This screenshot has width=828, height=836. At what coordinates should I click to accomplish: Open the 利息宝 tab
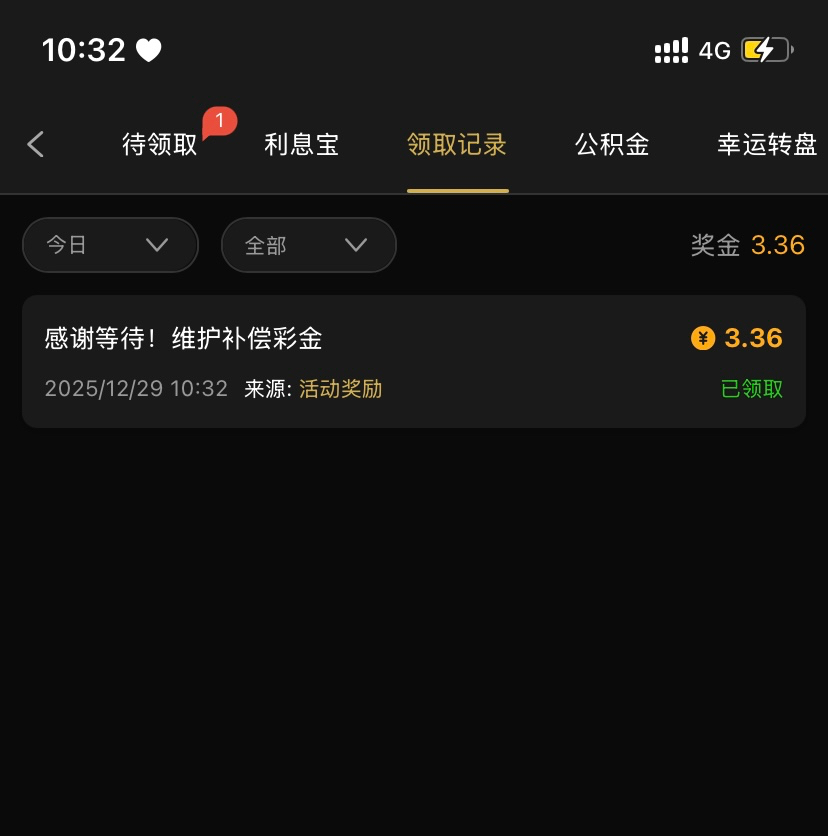tap(302, 145)
